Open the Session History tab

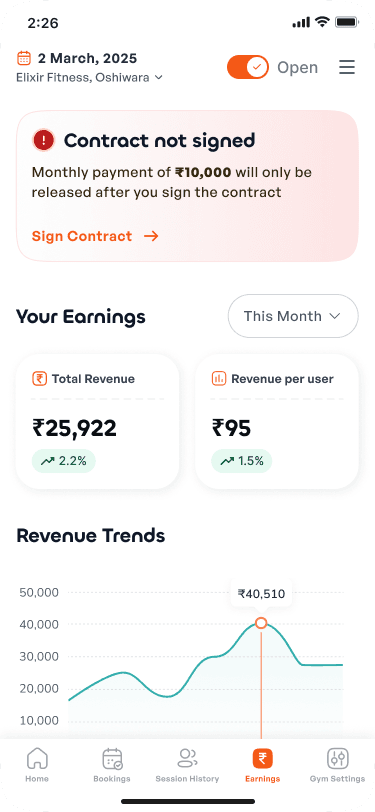point(187,765)
